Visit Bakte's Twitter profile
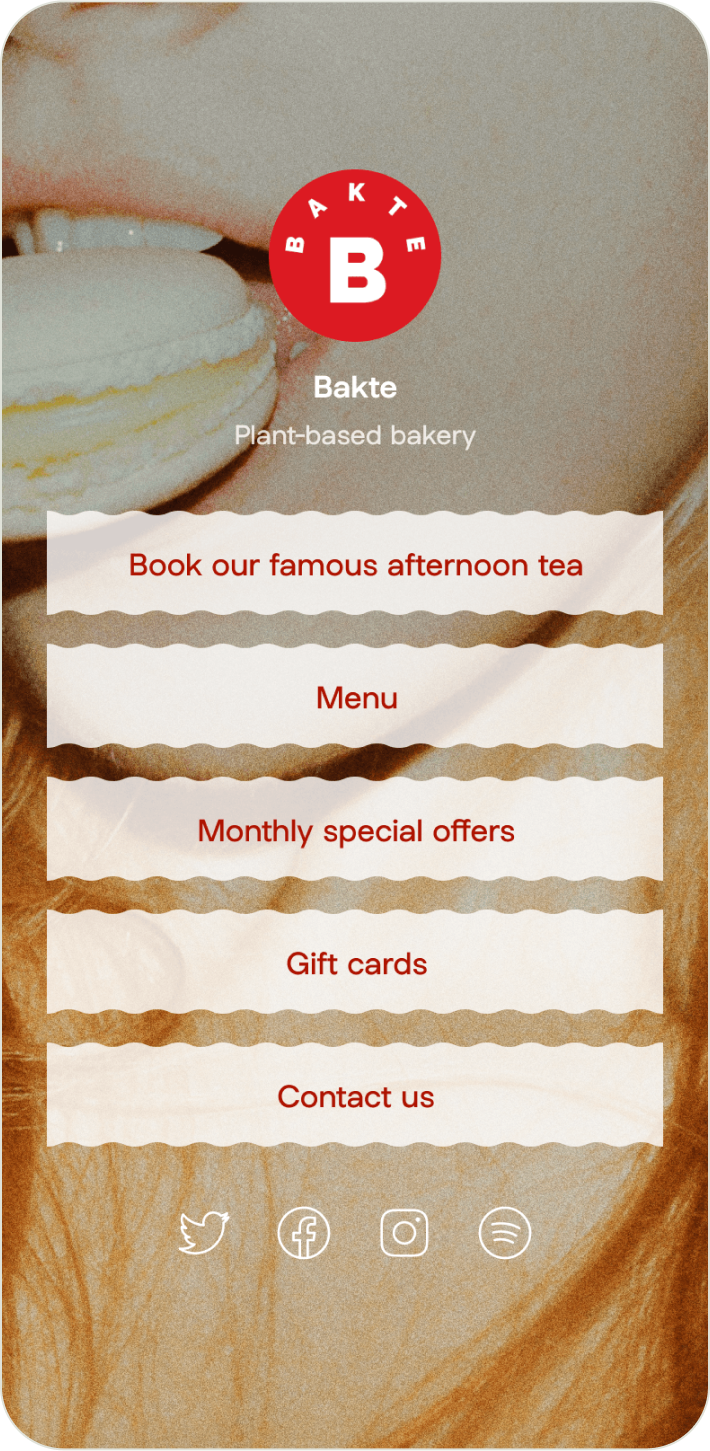This screenshot has height=1451, width=710. [x=204, y=1233]
